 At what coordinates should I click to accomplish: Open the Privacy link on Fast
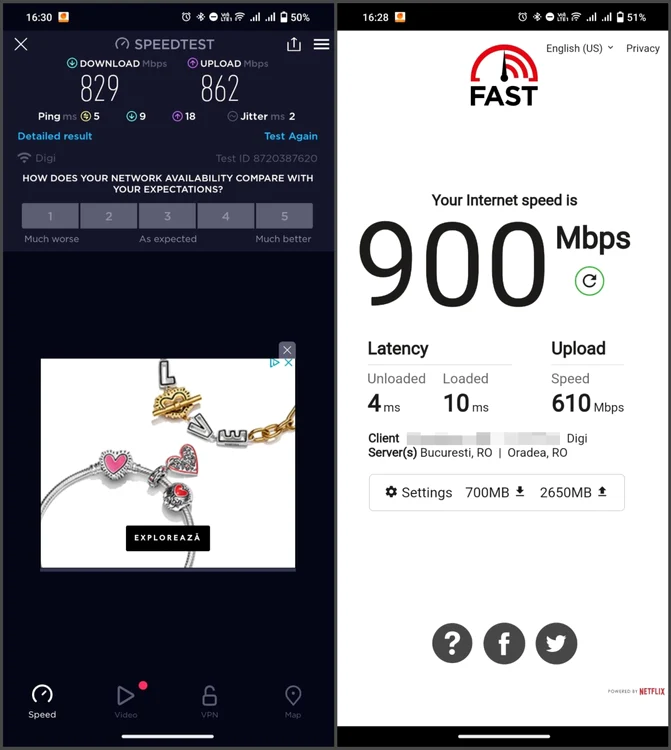coord(642,48)
